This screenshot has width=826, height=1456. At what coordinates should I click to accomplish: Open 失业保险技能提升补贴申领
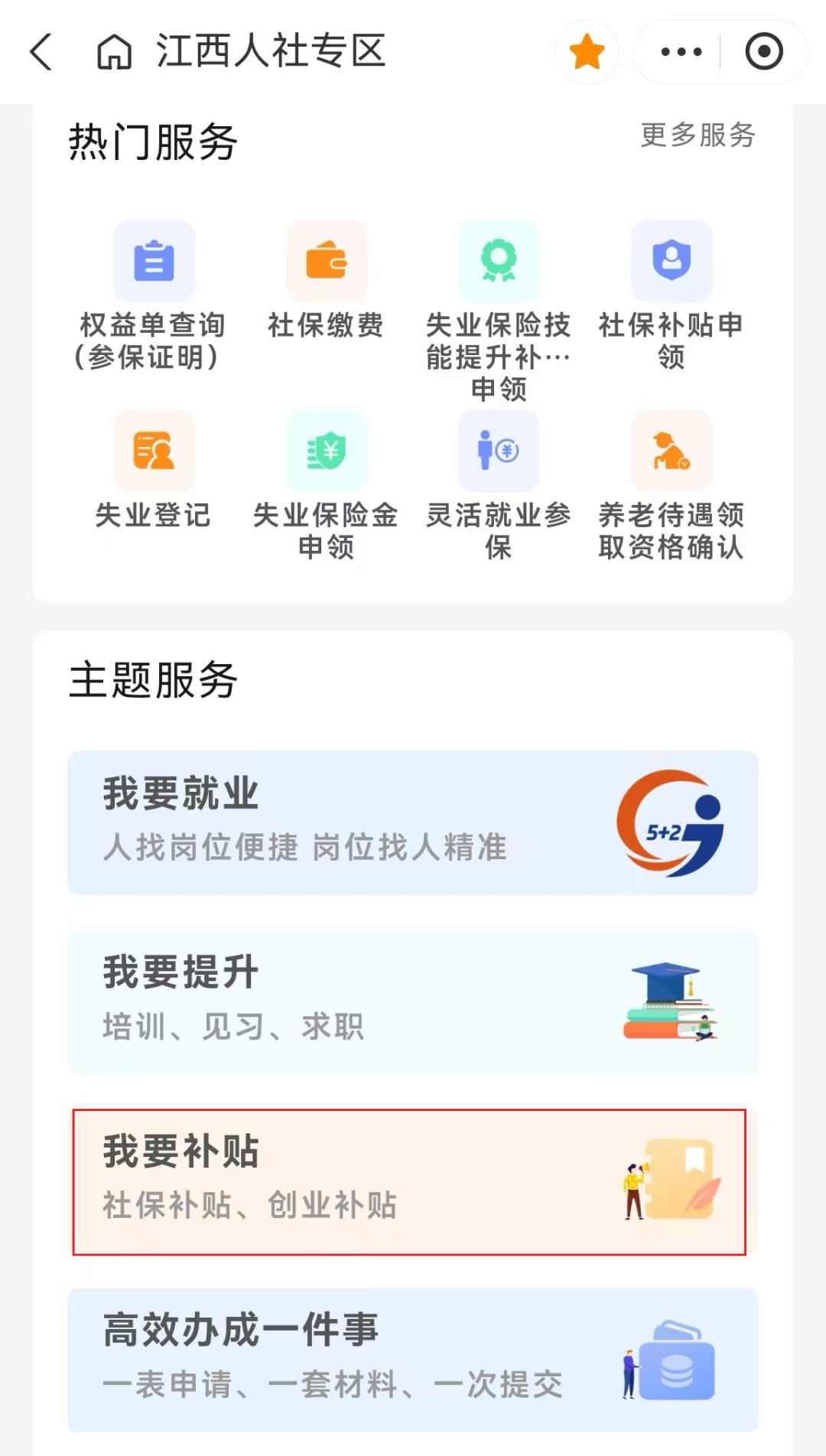pyautogui.click(x=499, y=310)
